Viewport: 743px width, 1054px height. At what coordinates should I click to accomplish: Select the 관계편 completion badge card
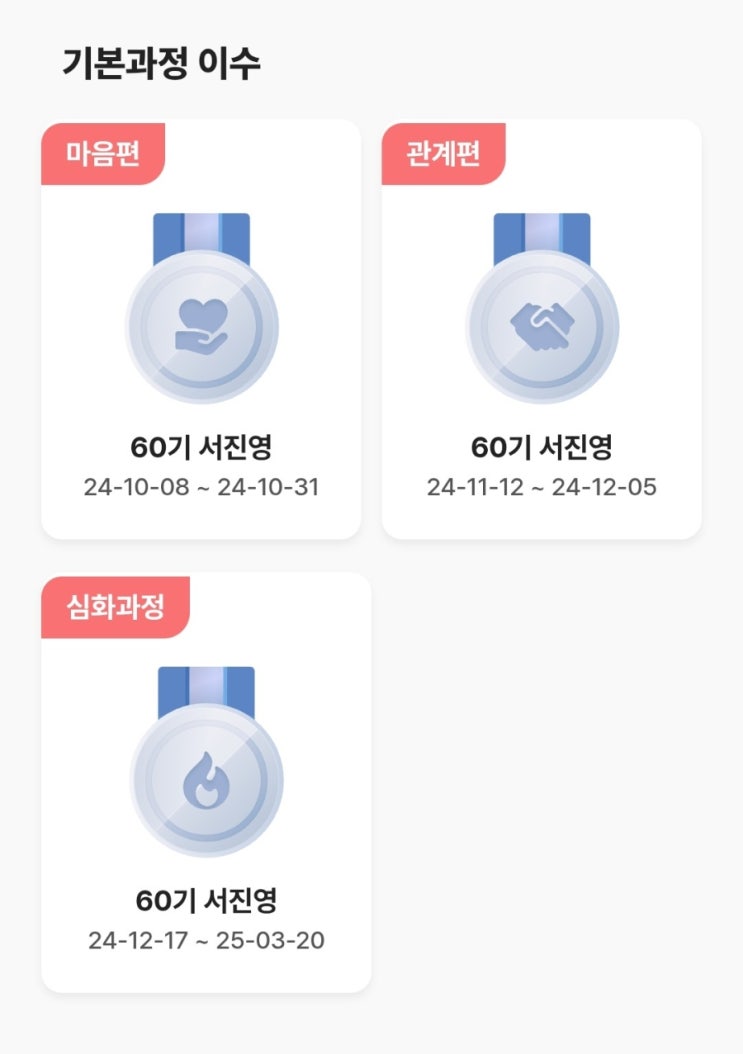(541, 330)
